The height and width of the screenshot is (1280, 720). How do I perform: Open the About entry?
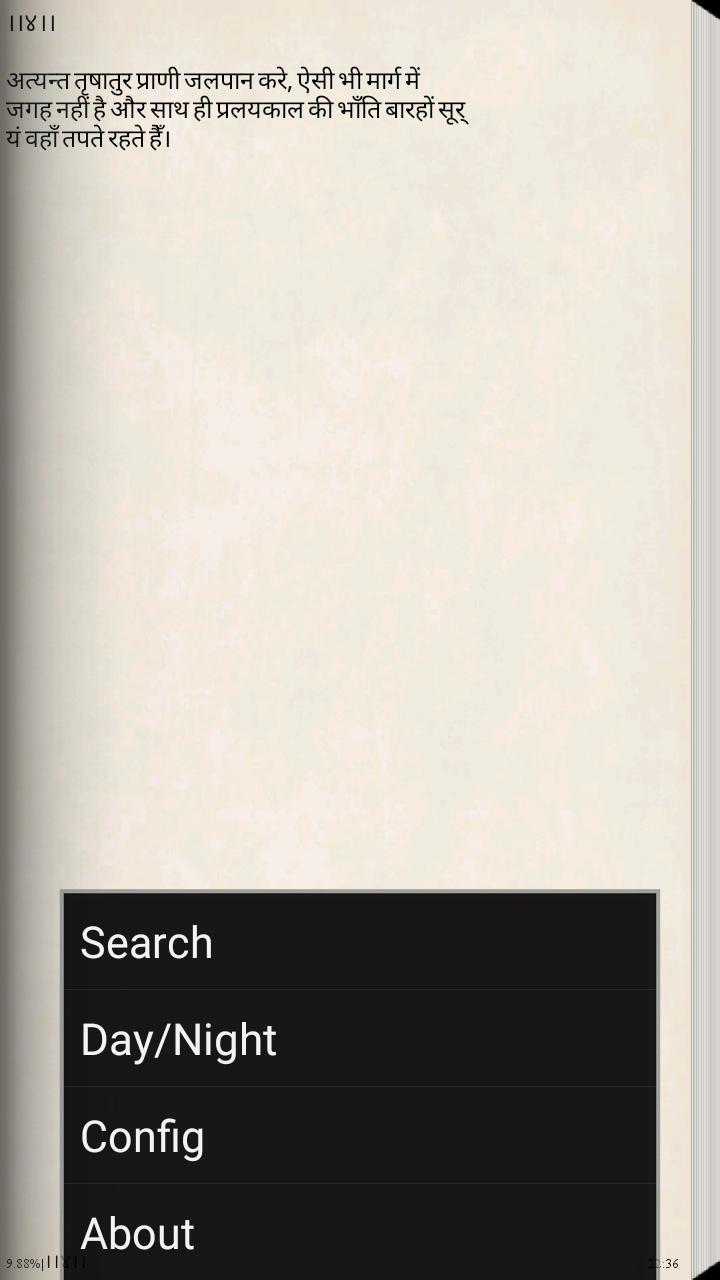tap(360, 1232)
